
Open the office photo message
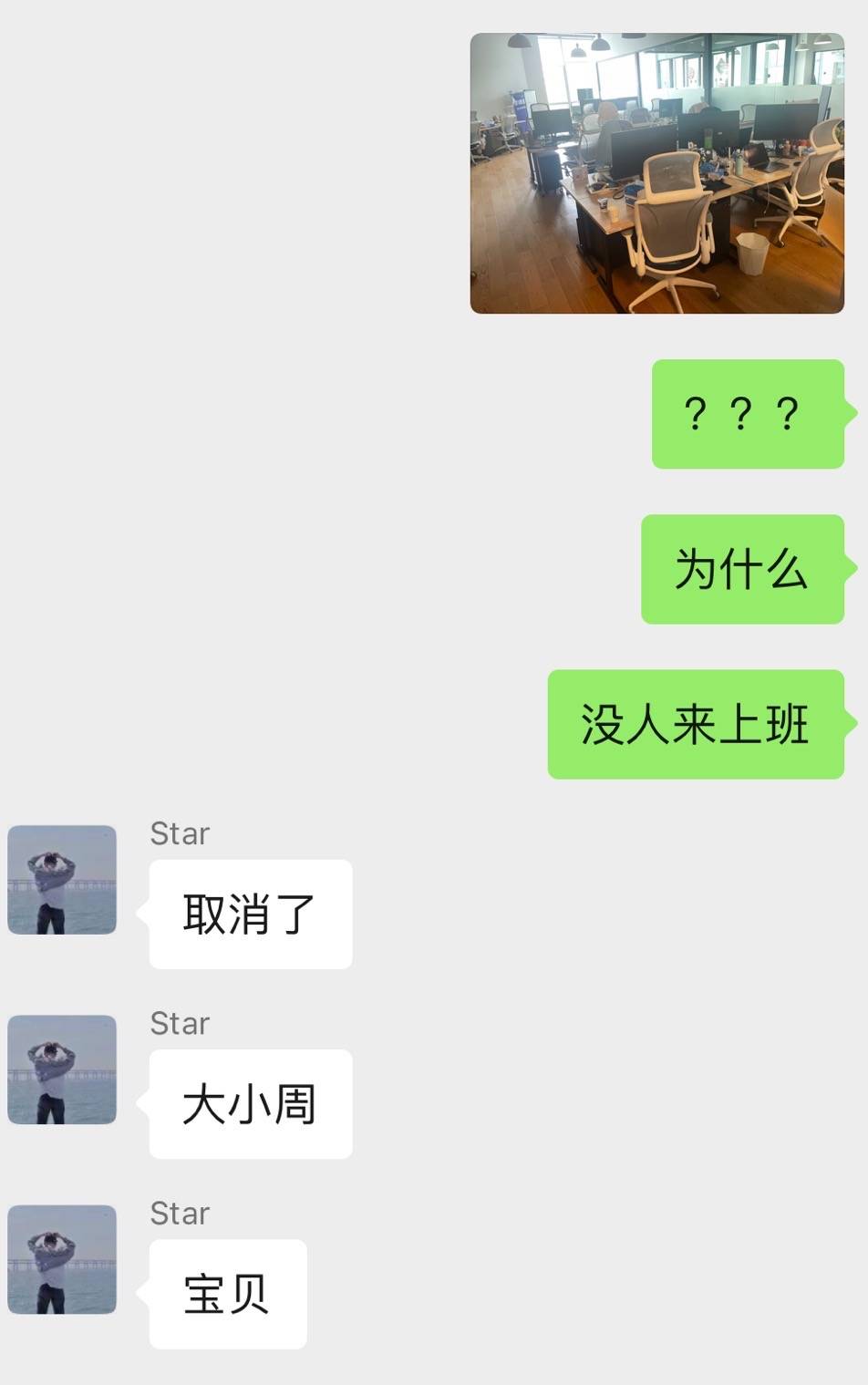click(x=656, y=173)
